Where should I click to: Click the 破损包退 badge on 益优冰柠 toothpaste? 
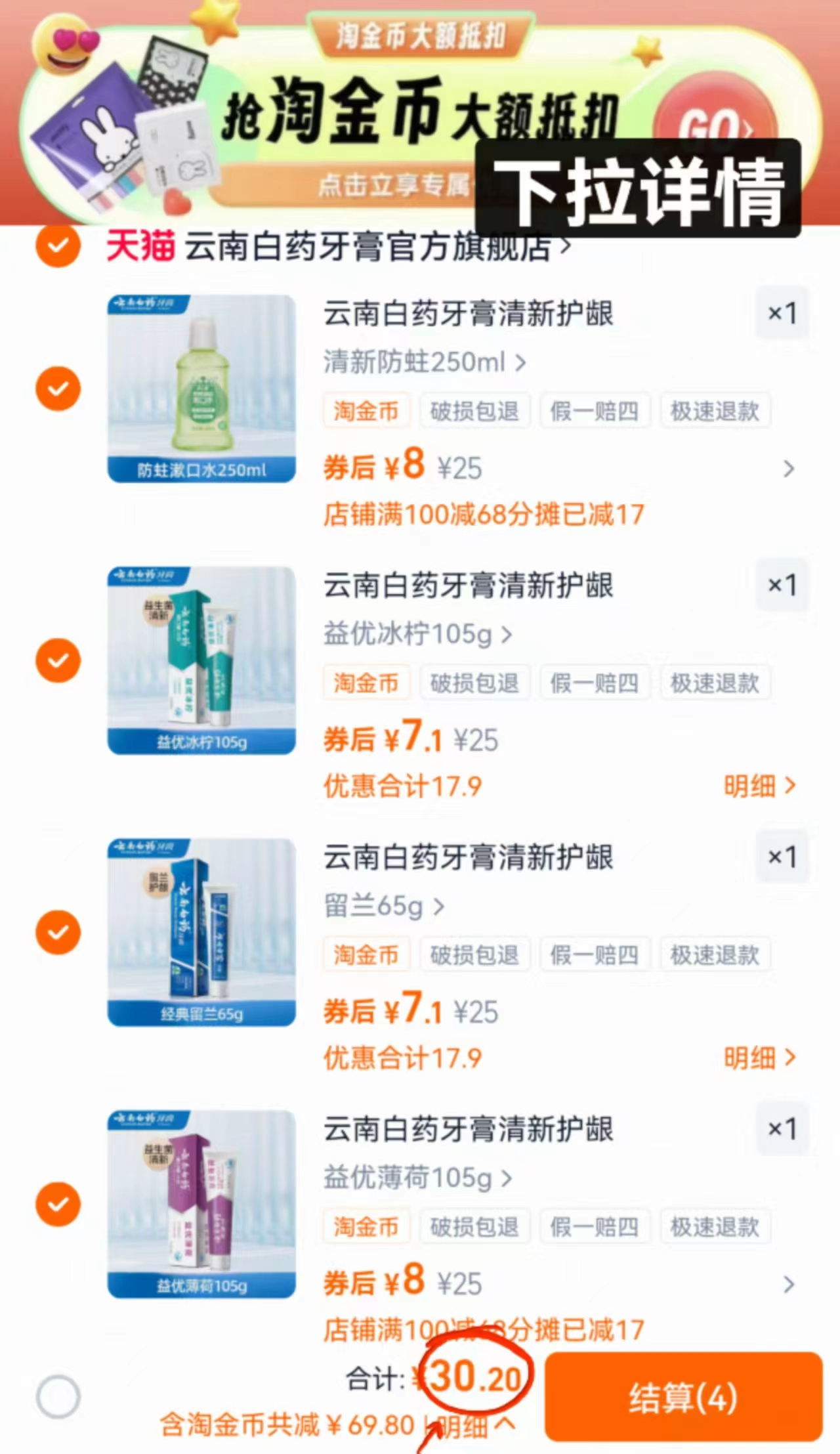point(474,683)
